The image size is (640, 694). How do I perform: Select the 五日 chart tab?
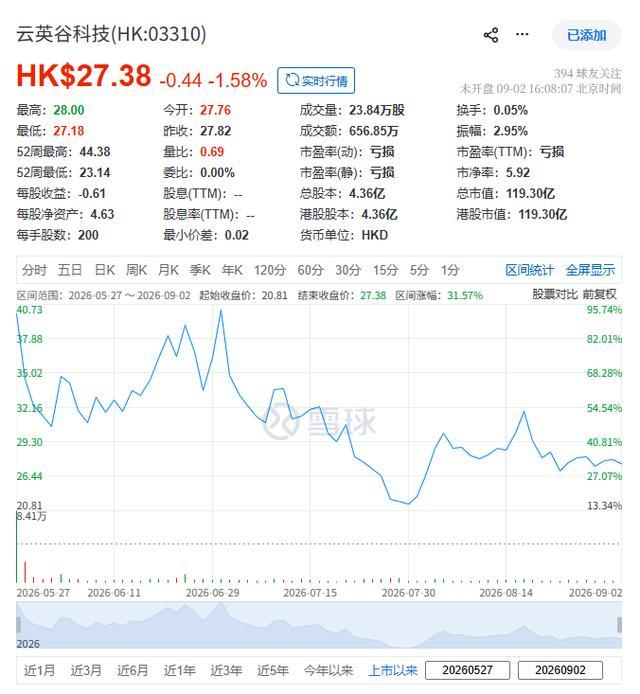click(70, 270)
